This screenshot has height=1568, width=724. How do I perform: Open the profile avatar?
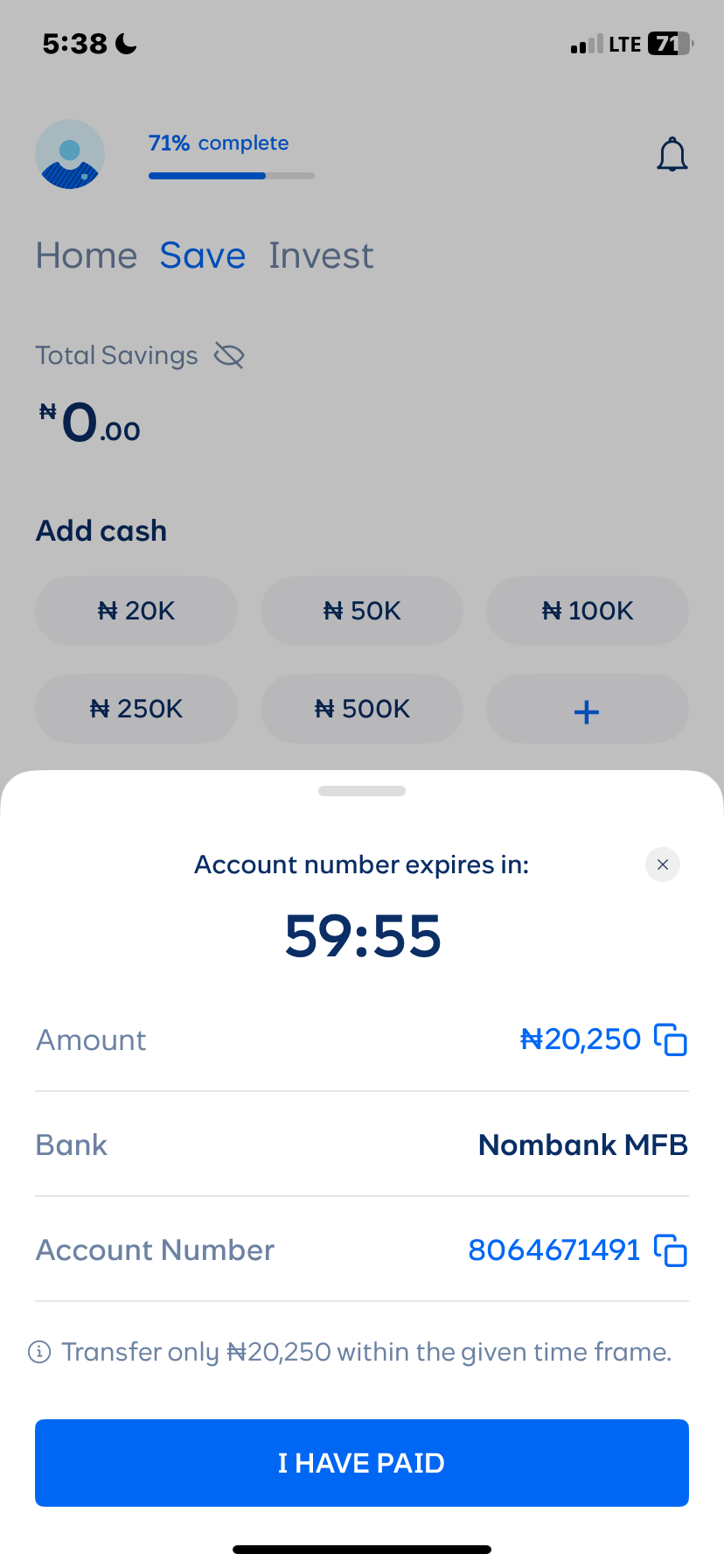(69, 153)
